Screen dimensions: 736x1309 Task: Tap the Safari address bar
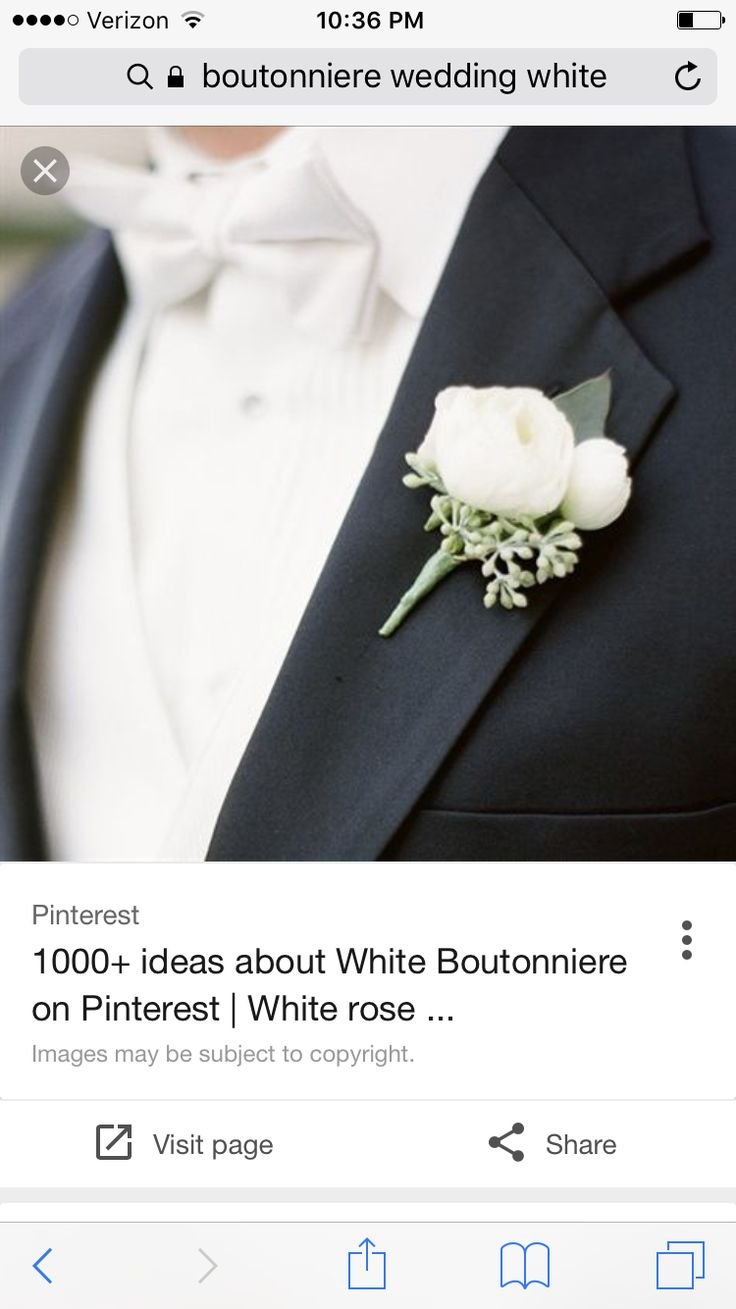390,76
